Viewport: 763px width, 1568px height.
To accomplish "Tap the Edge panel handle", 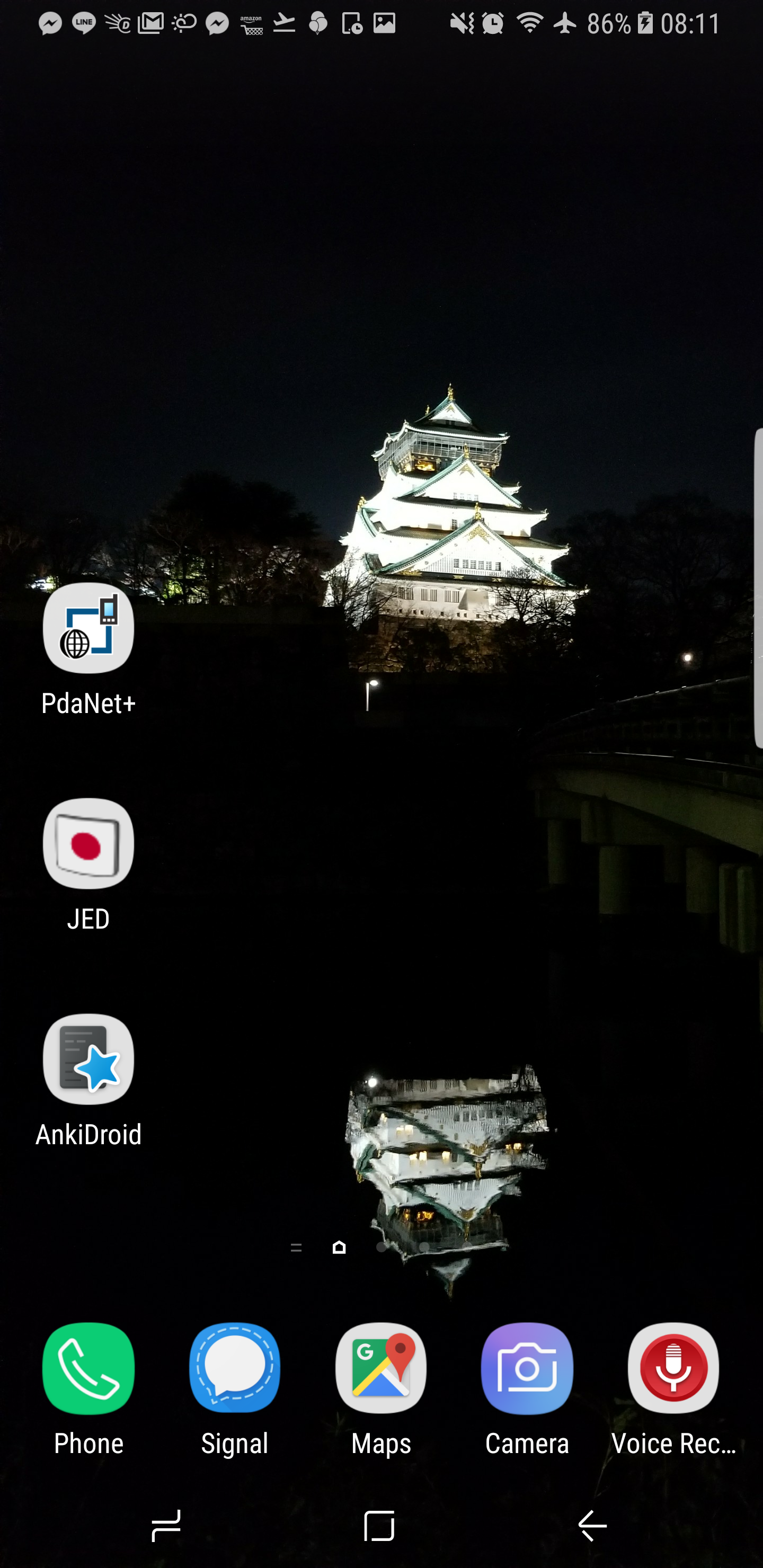I will pyautogui.click(x=758, y=588).
